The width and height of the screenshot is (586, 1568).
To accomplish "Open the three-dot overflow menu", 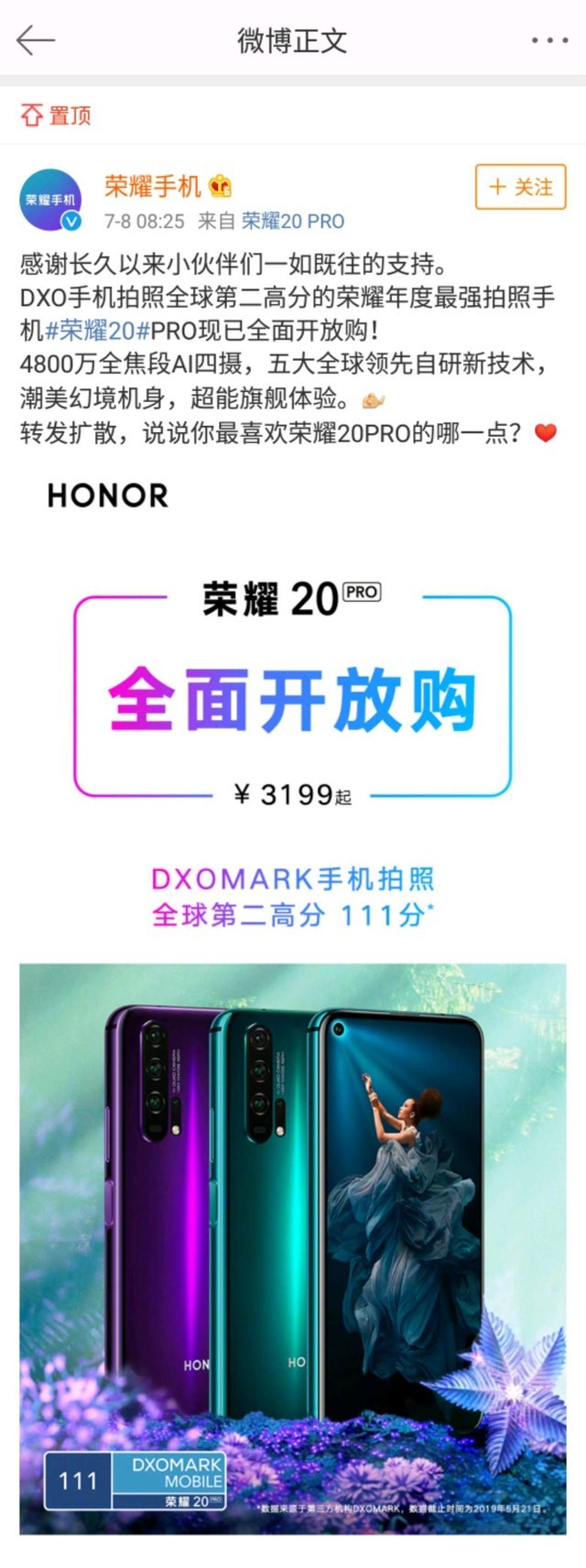I will [549, 41].
